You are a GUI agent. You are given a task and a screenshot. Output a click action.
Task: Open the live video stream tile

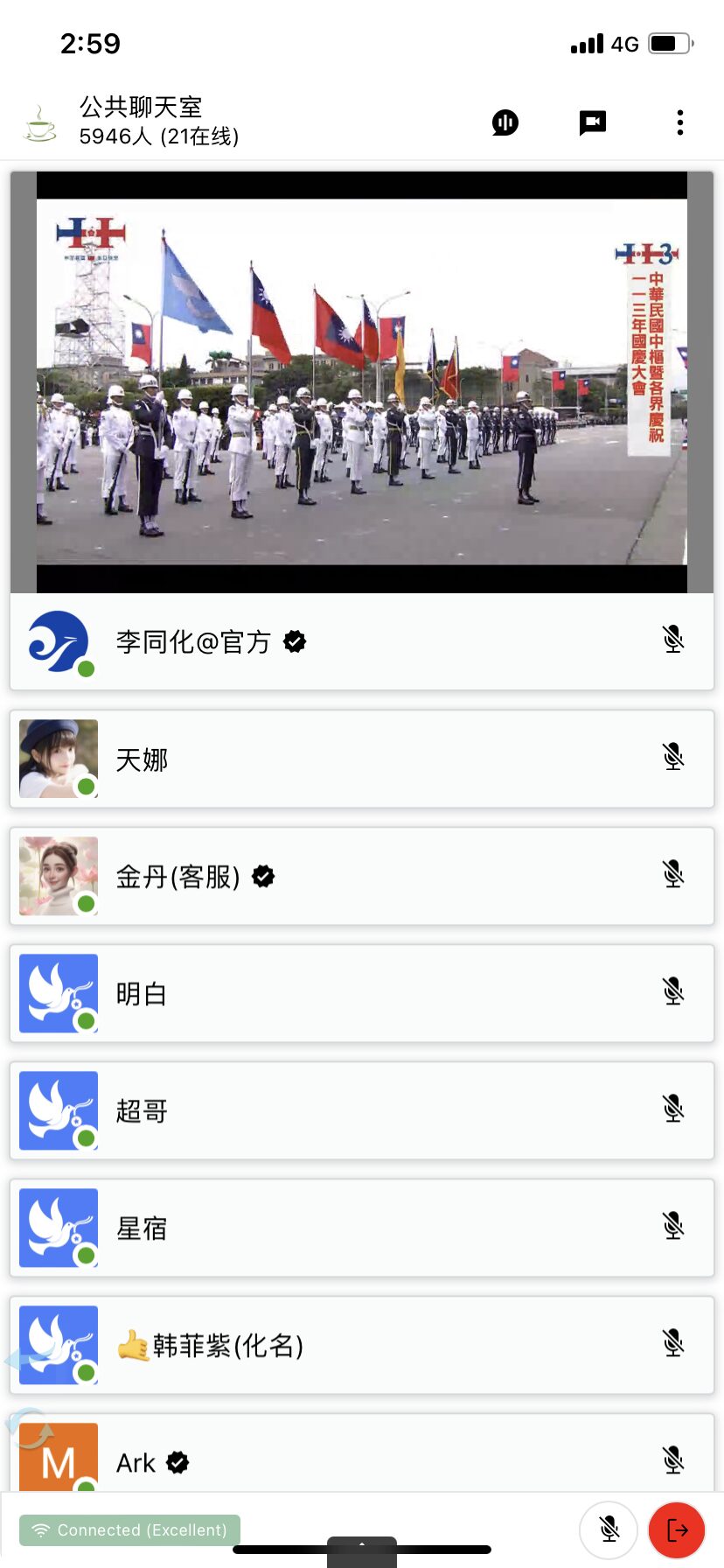362,382
